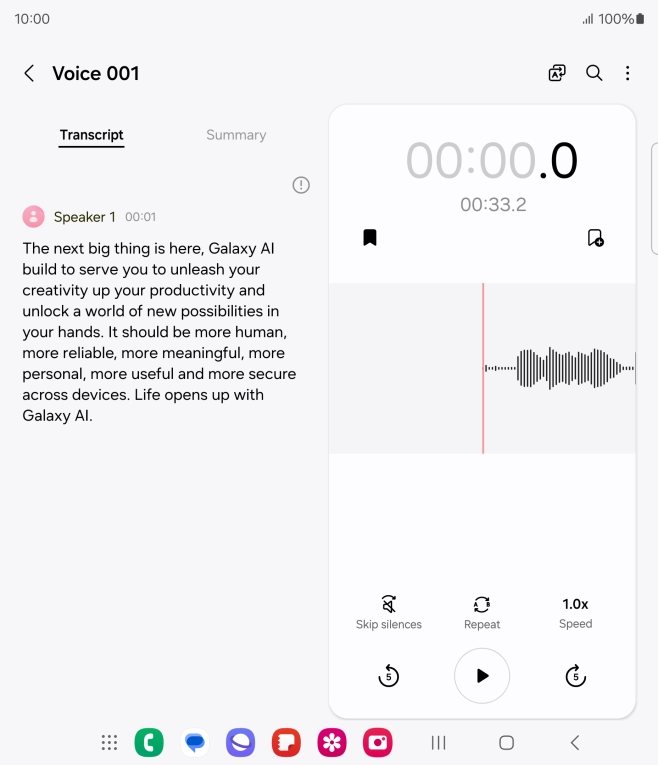The image size is (658, 765).
Task: Open the transcript info icon
Action: pos(301,185)
